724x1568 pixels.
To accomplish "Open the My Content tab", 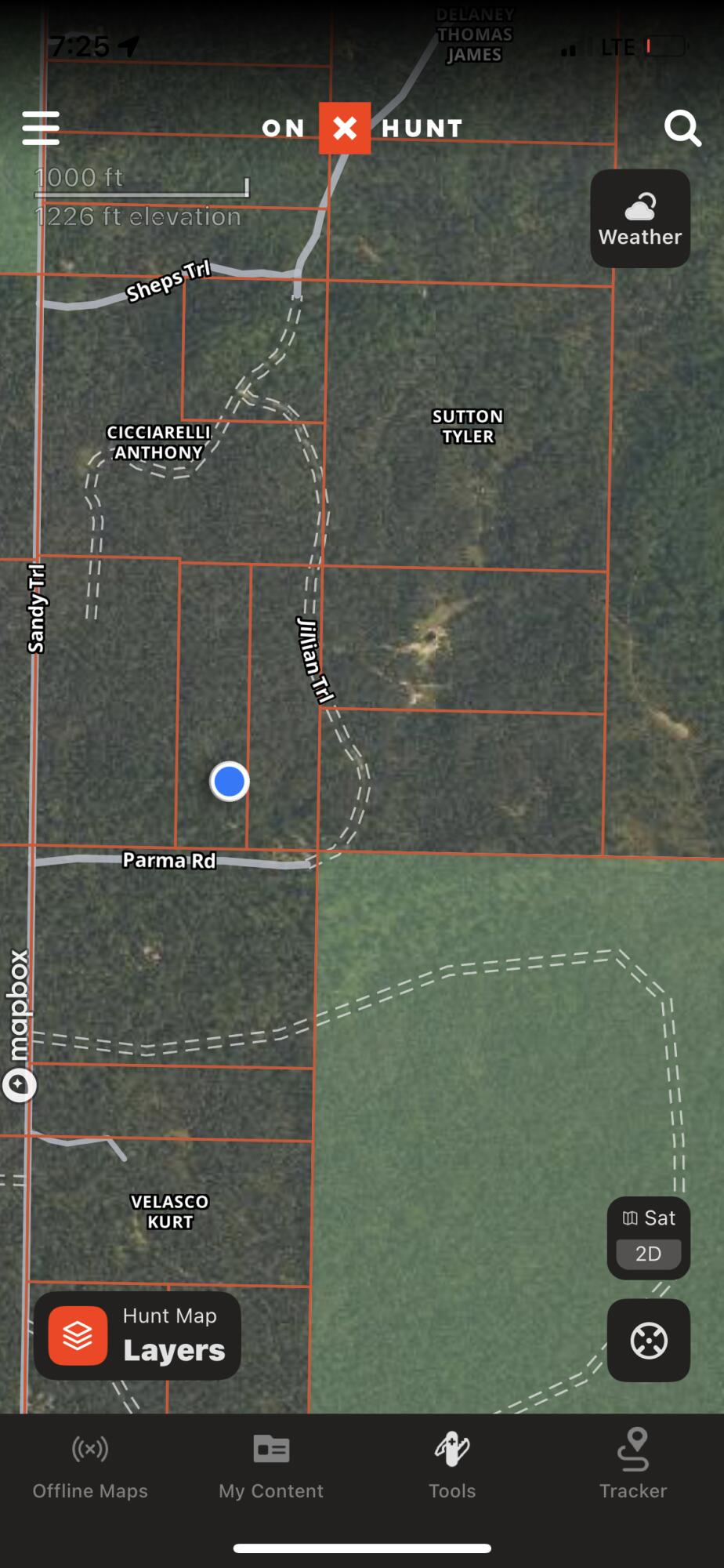I will [271, 1466].
